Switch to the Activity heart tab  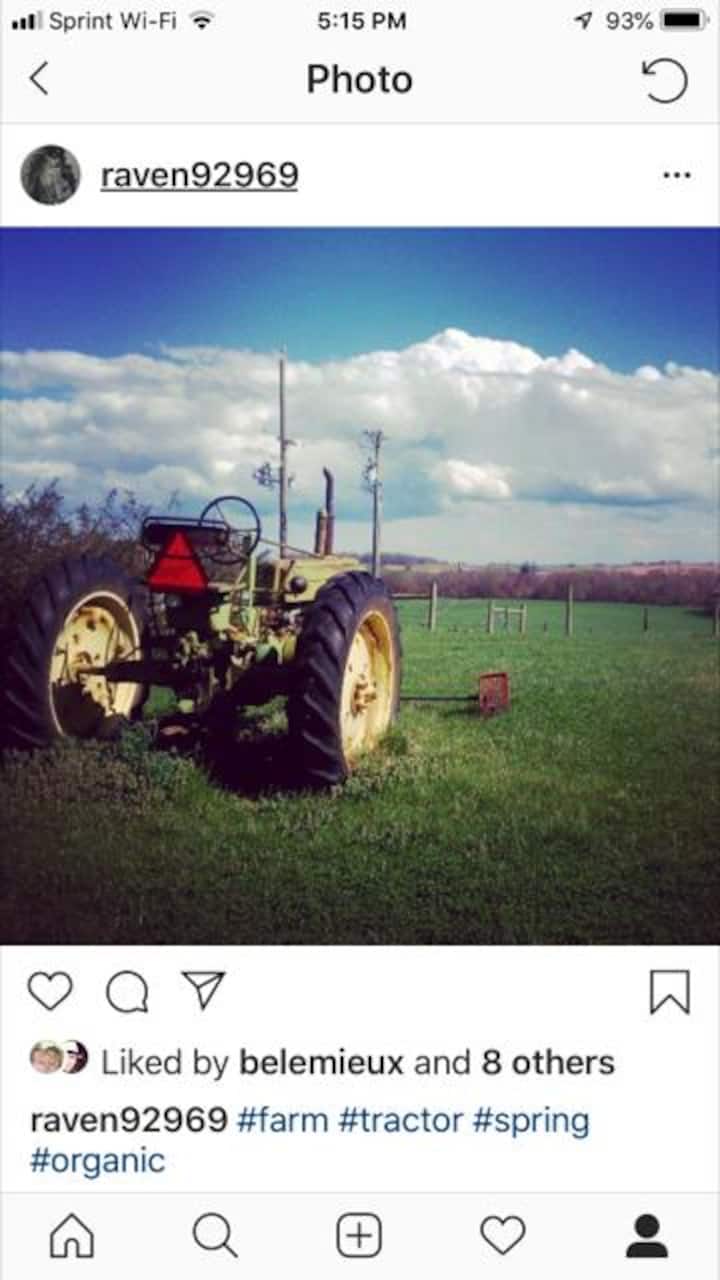coord(503,1237)
